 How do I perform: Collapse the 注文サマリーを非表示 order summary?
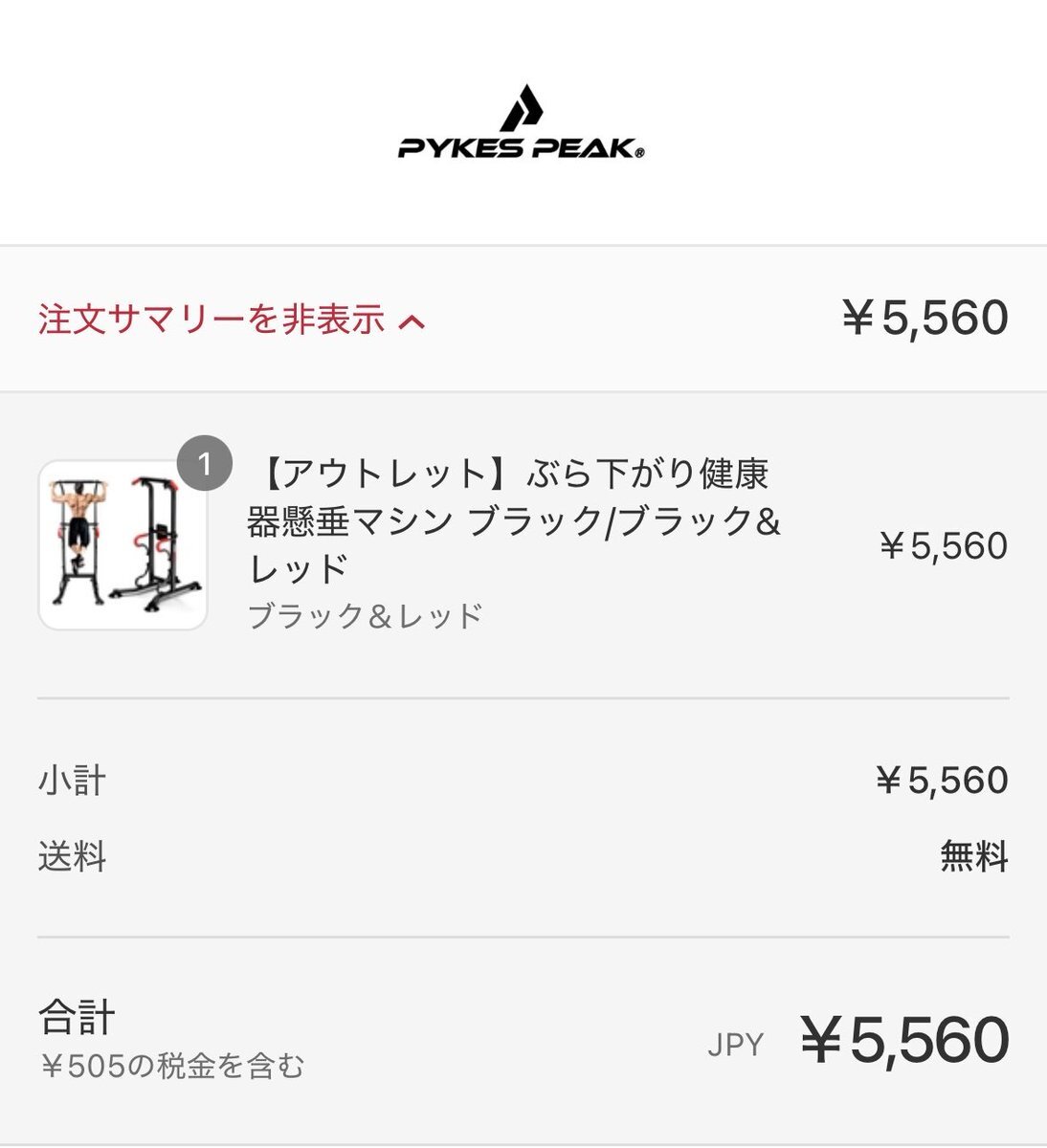(232, 320)
